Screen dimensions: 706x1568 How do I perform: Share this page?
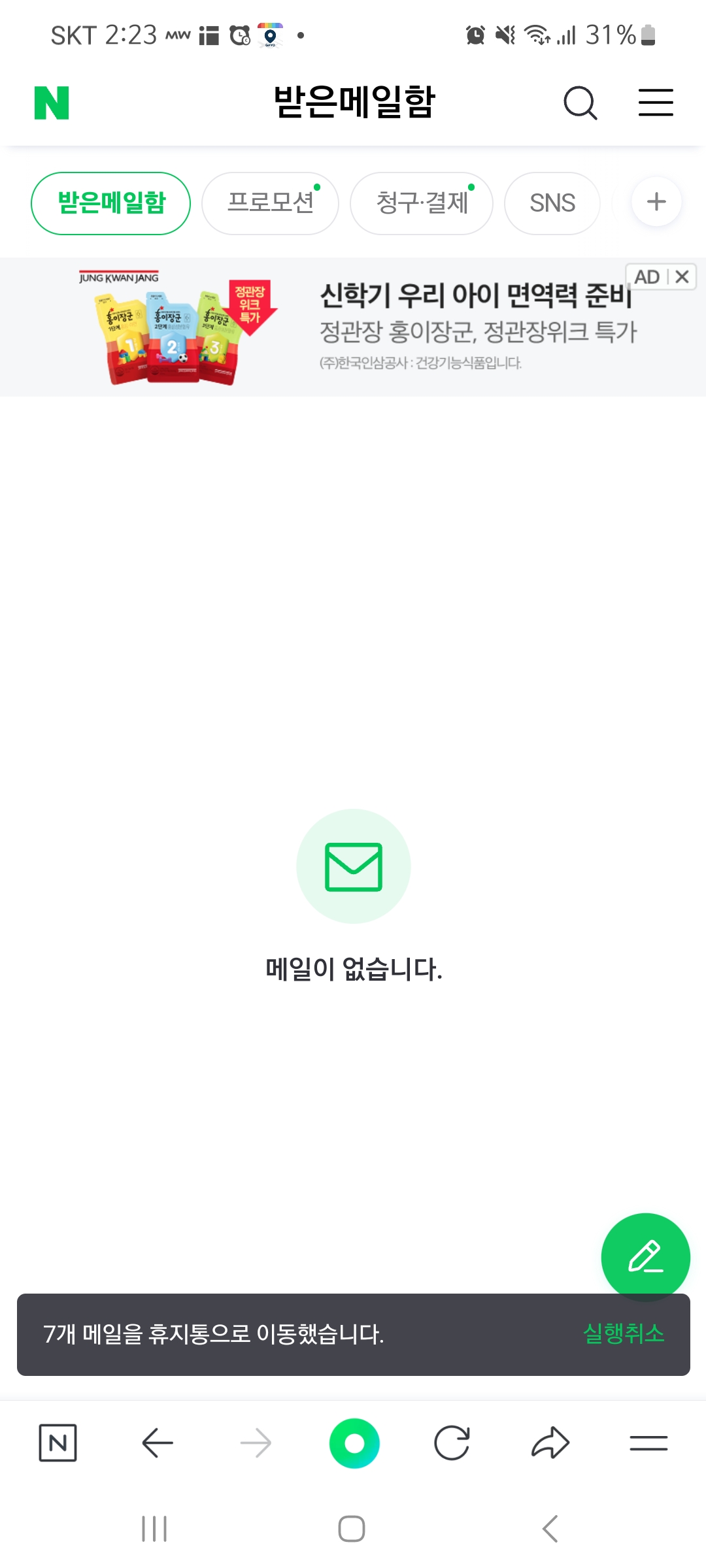(550, 1443)
